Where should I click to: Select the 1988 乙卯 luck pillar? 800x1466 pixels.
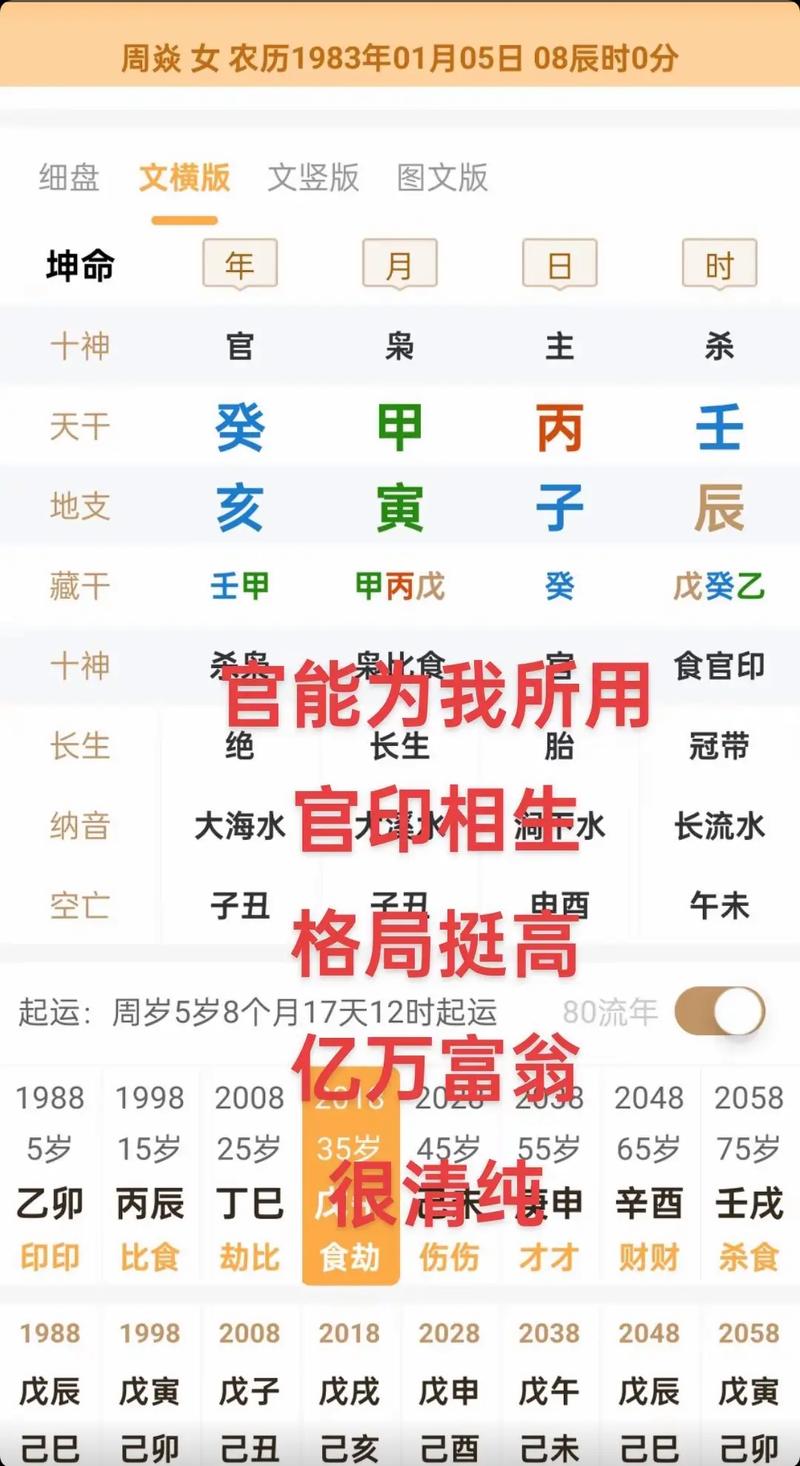tap(50, 1175)
